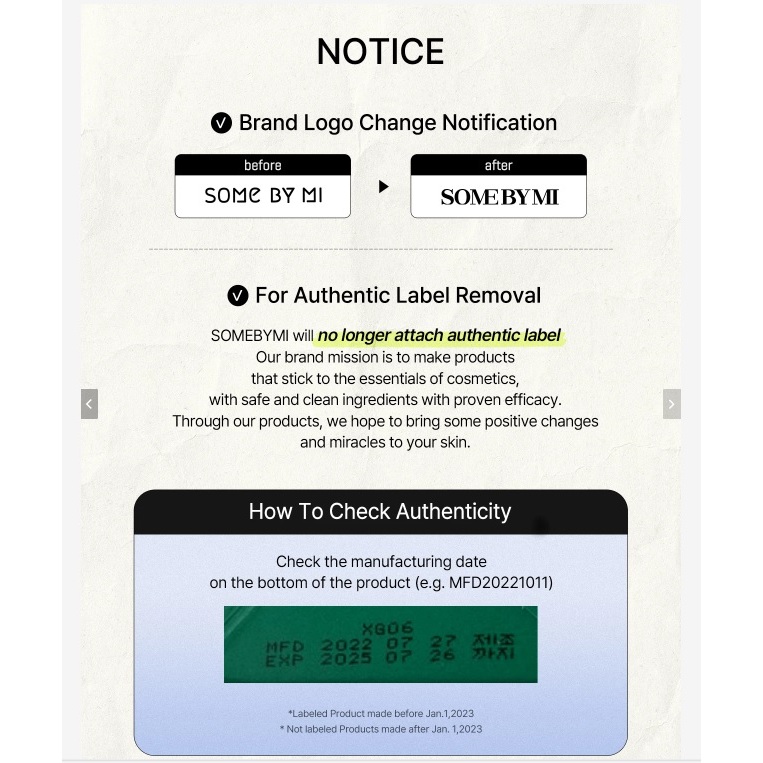Go to the previous carousel image
763x763 pixels.
[x=89, y=404]
